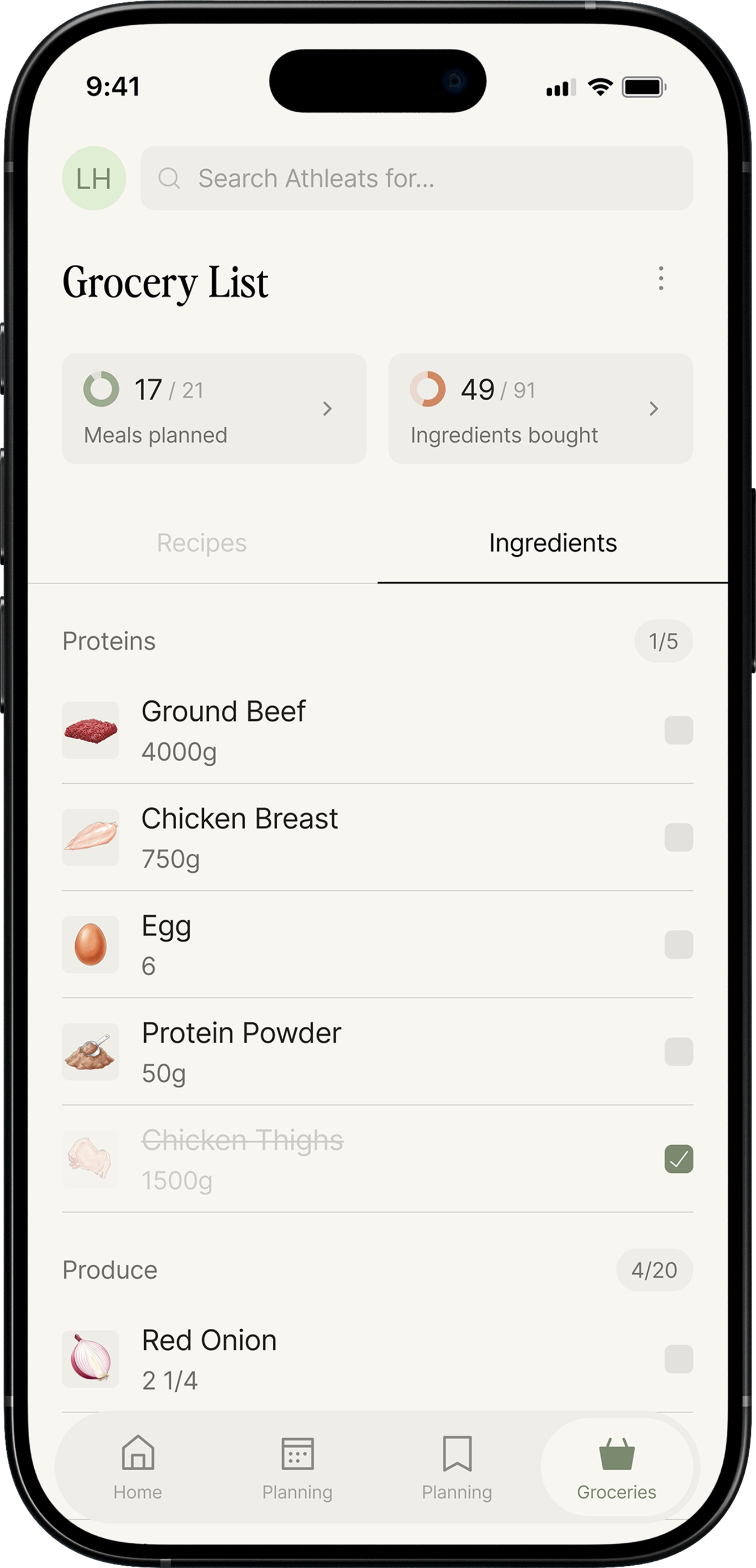
Task: Tap the Egg ingredient thumbnail
Action: [90, 944]
